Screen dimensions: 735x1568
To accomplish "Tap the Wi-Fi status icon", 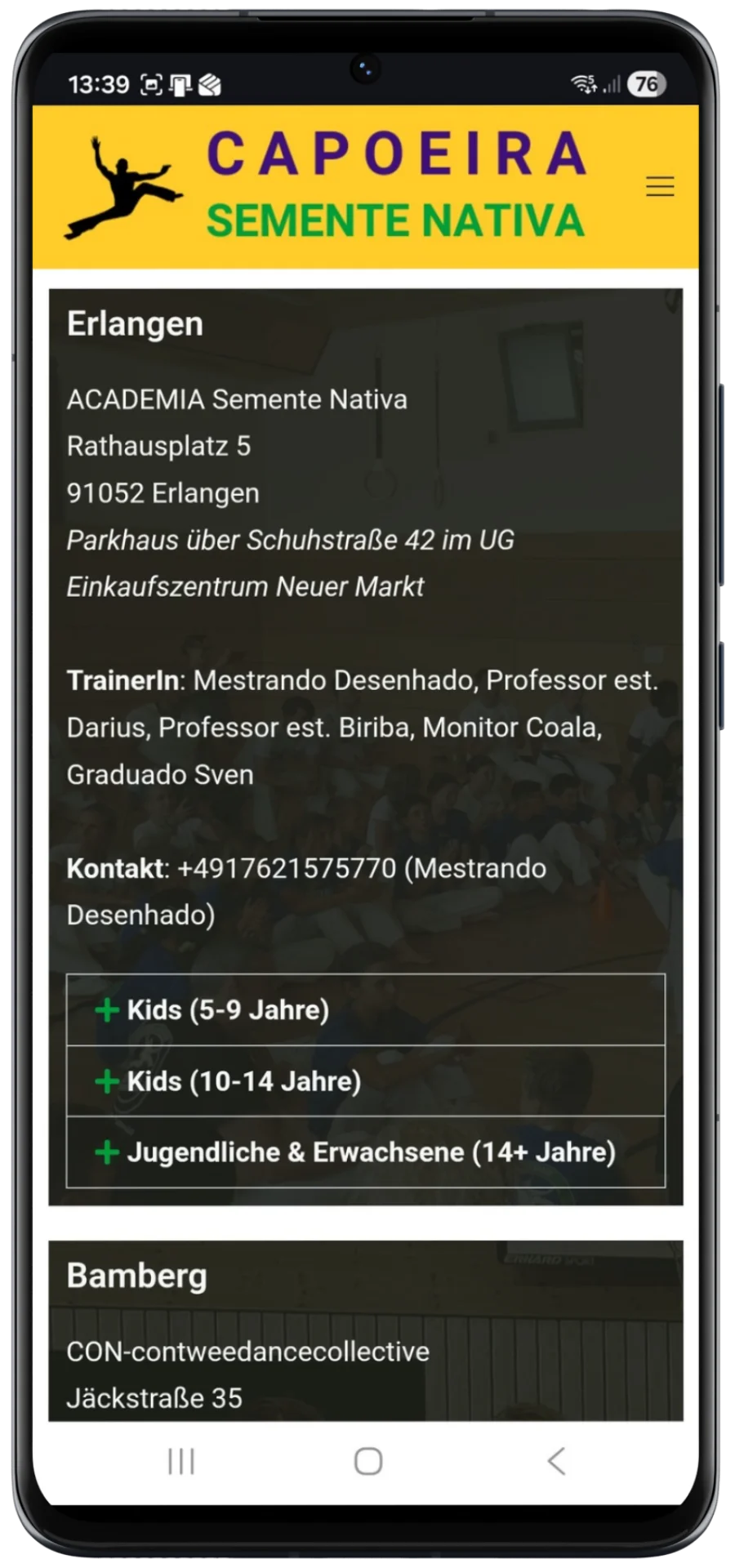I will pyautogui.click(x=581, y=82).
